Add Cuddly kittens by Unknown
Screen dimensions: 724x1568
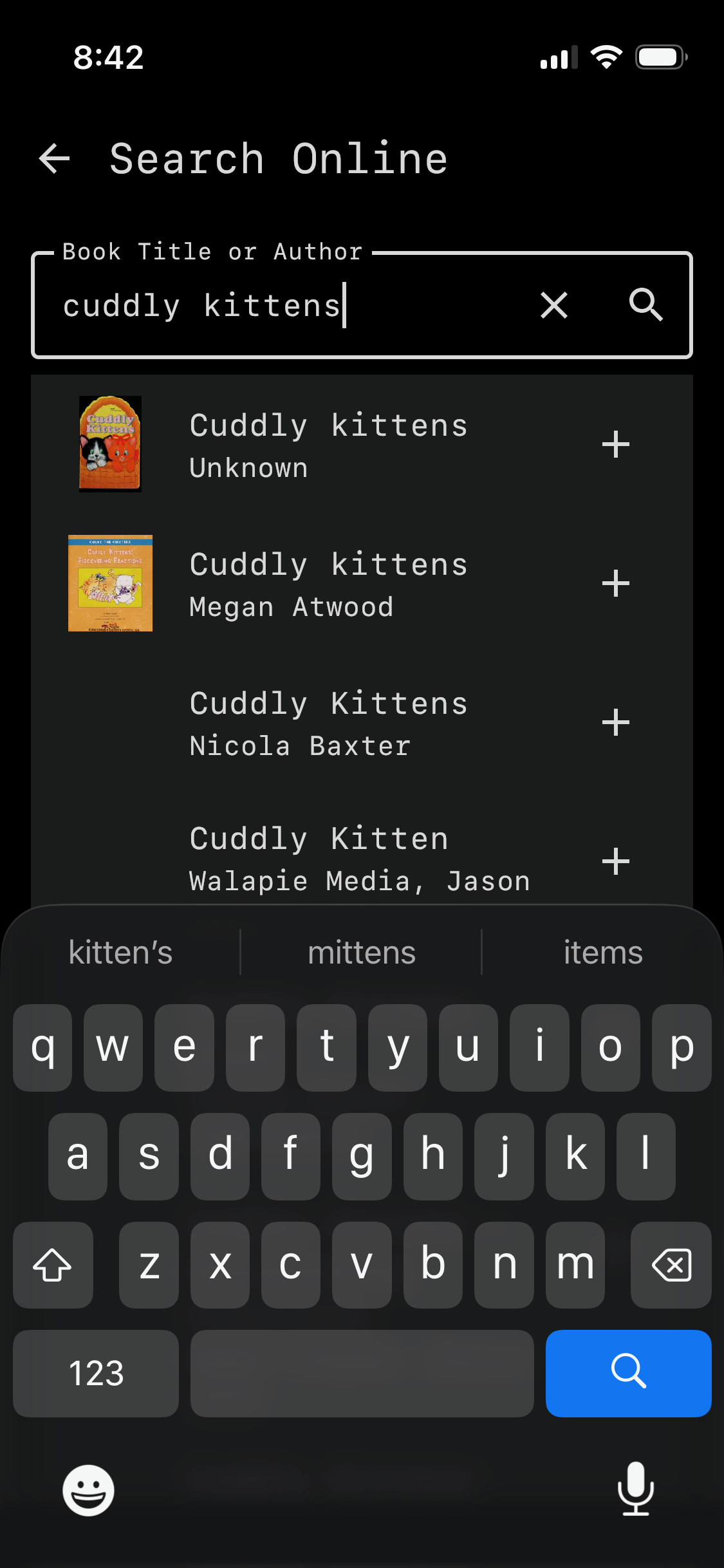coord(616,444)
